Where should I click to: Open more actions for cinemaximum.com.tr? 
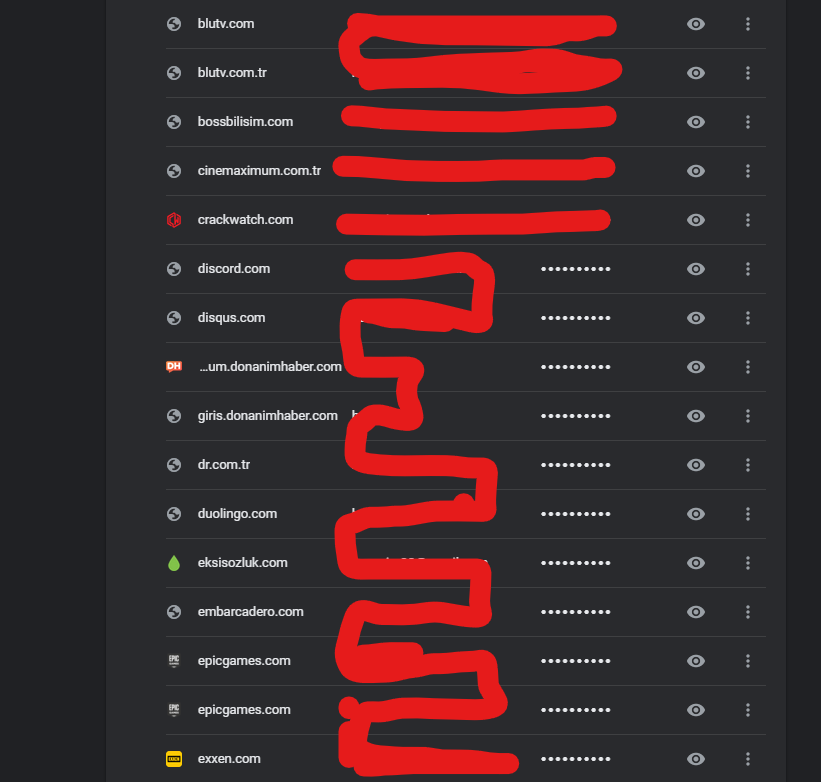pyautogui.click(x=748, y=171)
